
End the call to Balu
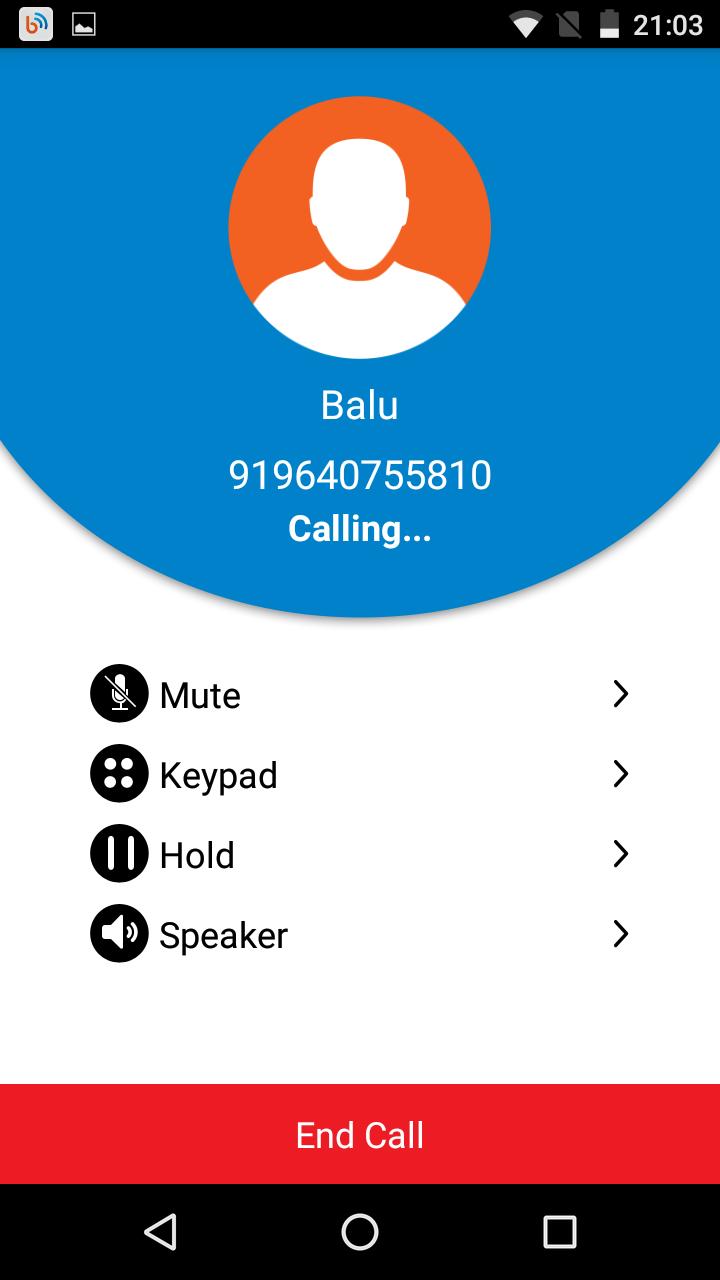[x=360, y=1135]
